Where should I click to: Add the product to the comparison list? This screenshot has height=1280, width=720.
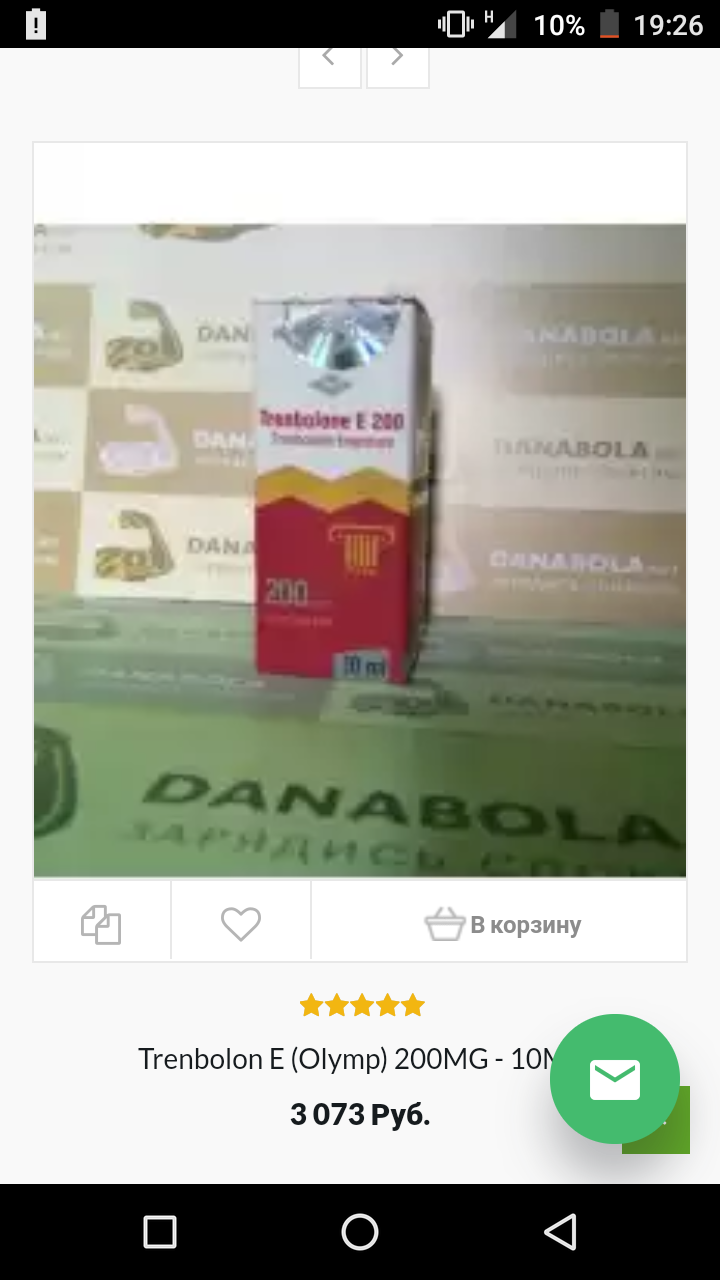click(102, 921)
